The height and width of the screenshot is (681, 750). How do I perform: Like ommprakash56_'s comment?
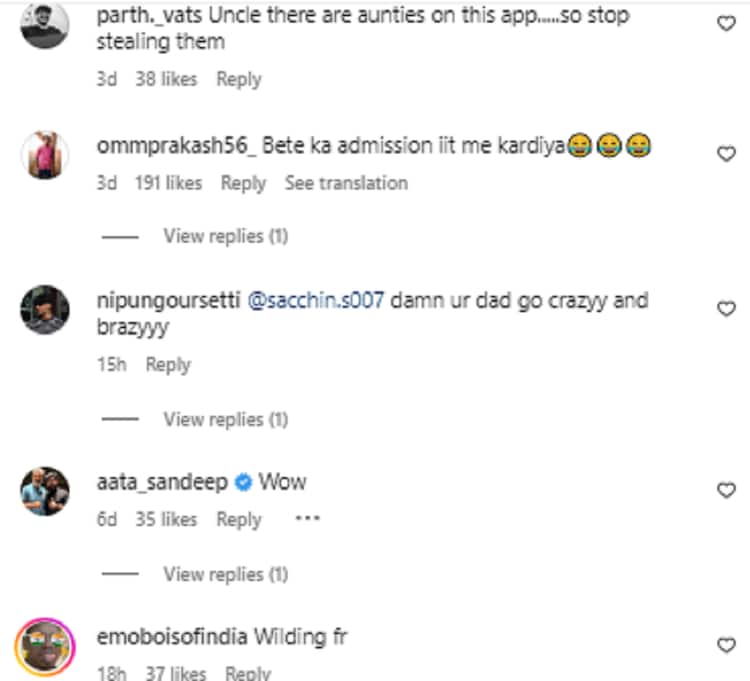[727, 153]
